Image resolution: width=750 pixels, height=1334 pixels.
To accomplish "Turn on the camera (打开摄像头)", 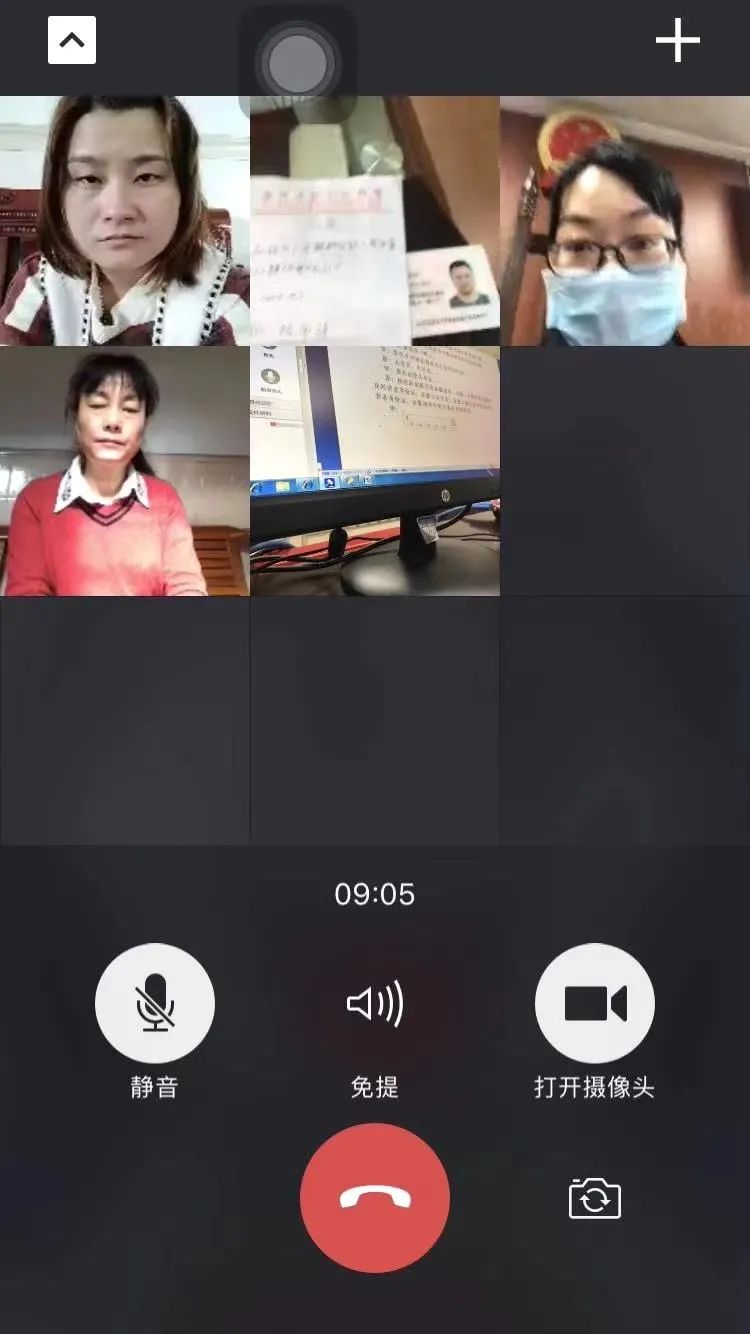I will coord(595,1003).
